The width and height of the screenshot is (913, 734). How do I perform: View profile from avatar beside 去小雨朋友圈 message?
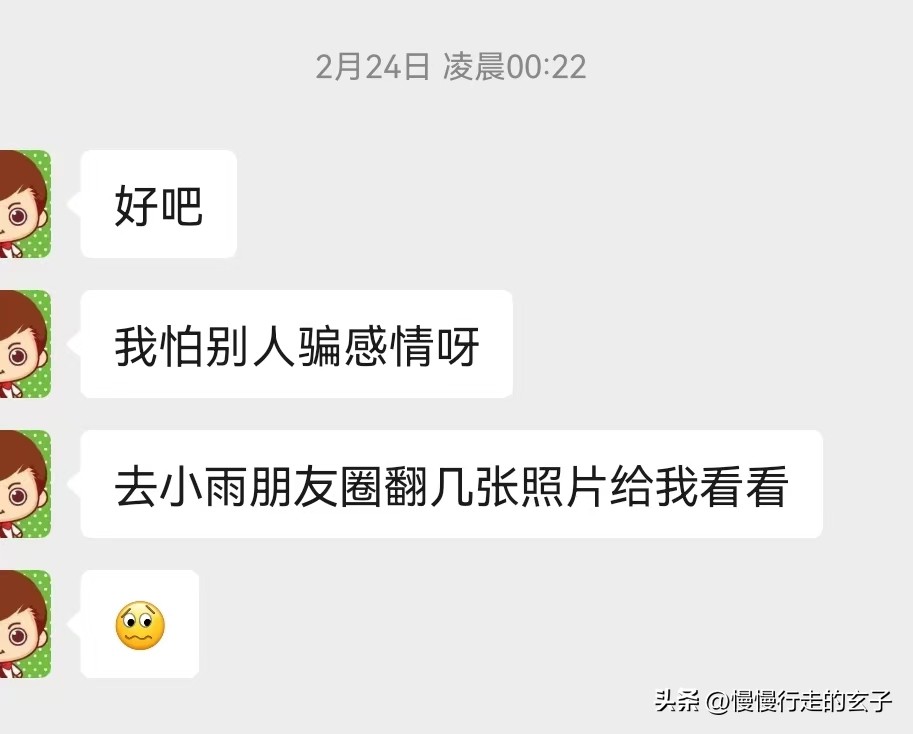24,484
